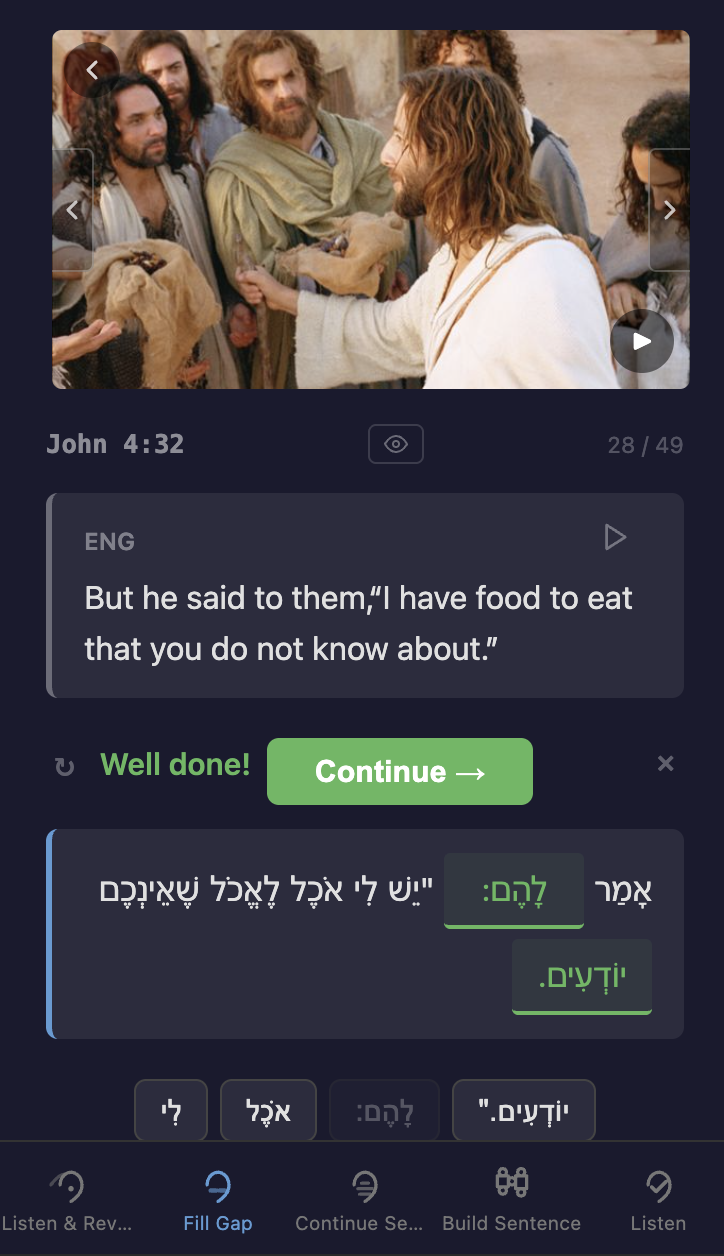Tap the filled gap יוֹדְעִים. in the sentence
This screenshot has width=724, height=1256.
(x=582, y=976)
